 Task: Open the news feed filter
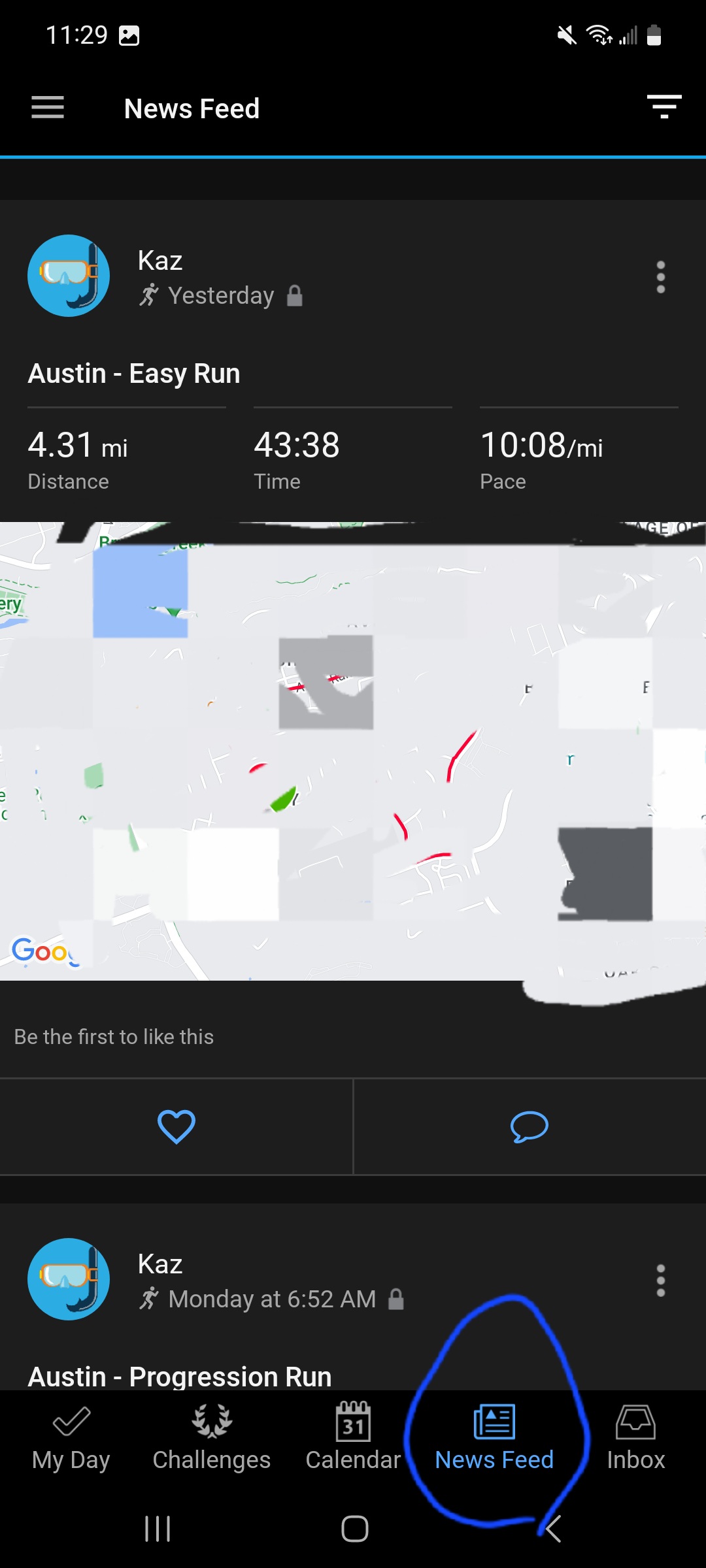664,107
